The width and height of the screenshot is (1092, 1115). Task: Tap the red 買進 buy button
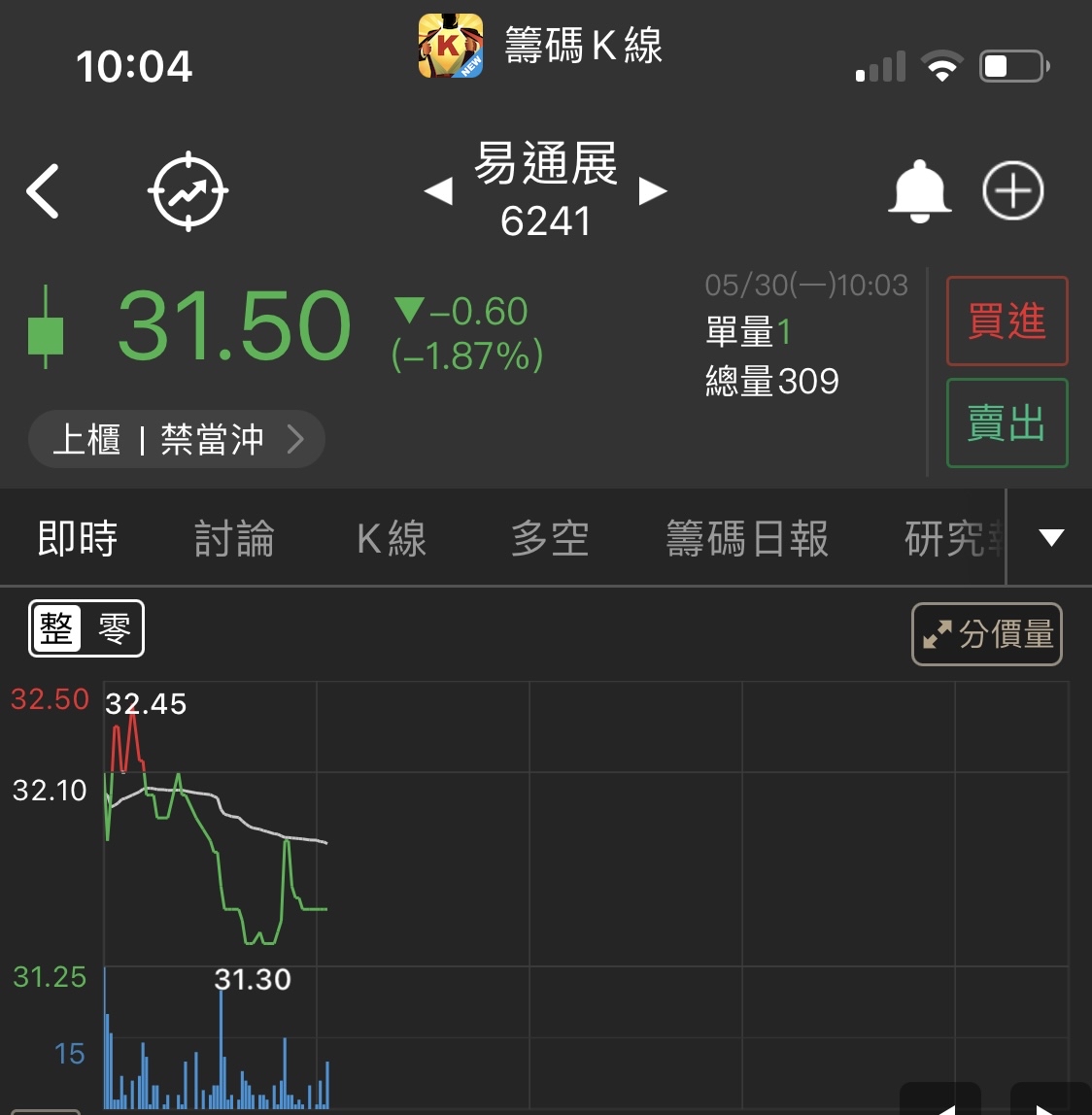(x=1007, y=321)
